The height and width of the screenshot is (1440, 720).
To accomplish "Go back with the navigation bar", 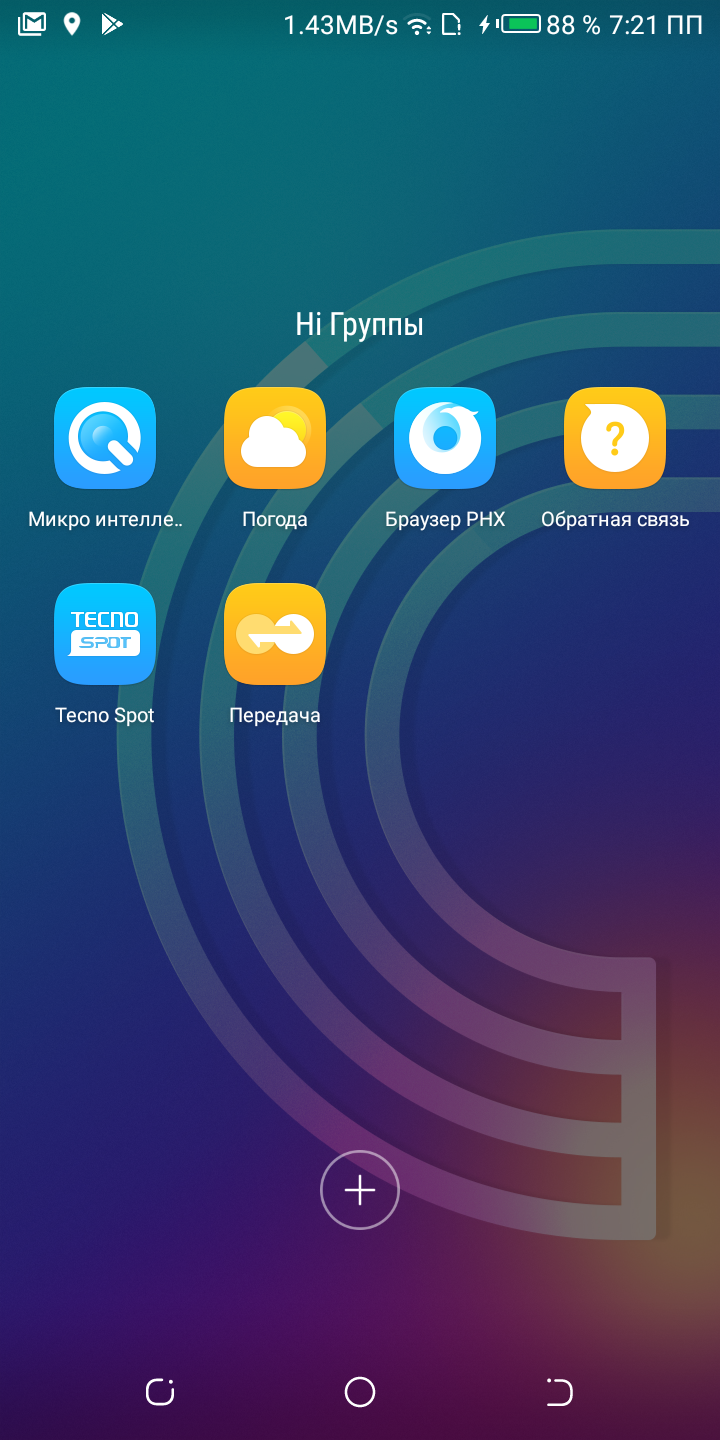I will (560, 1392).
